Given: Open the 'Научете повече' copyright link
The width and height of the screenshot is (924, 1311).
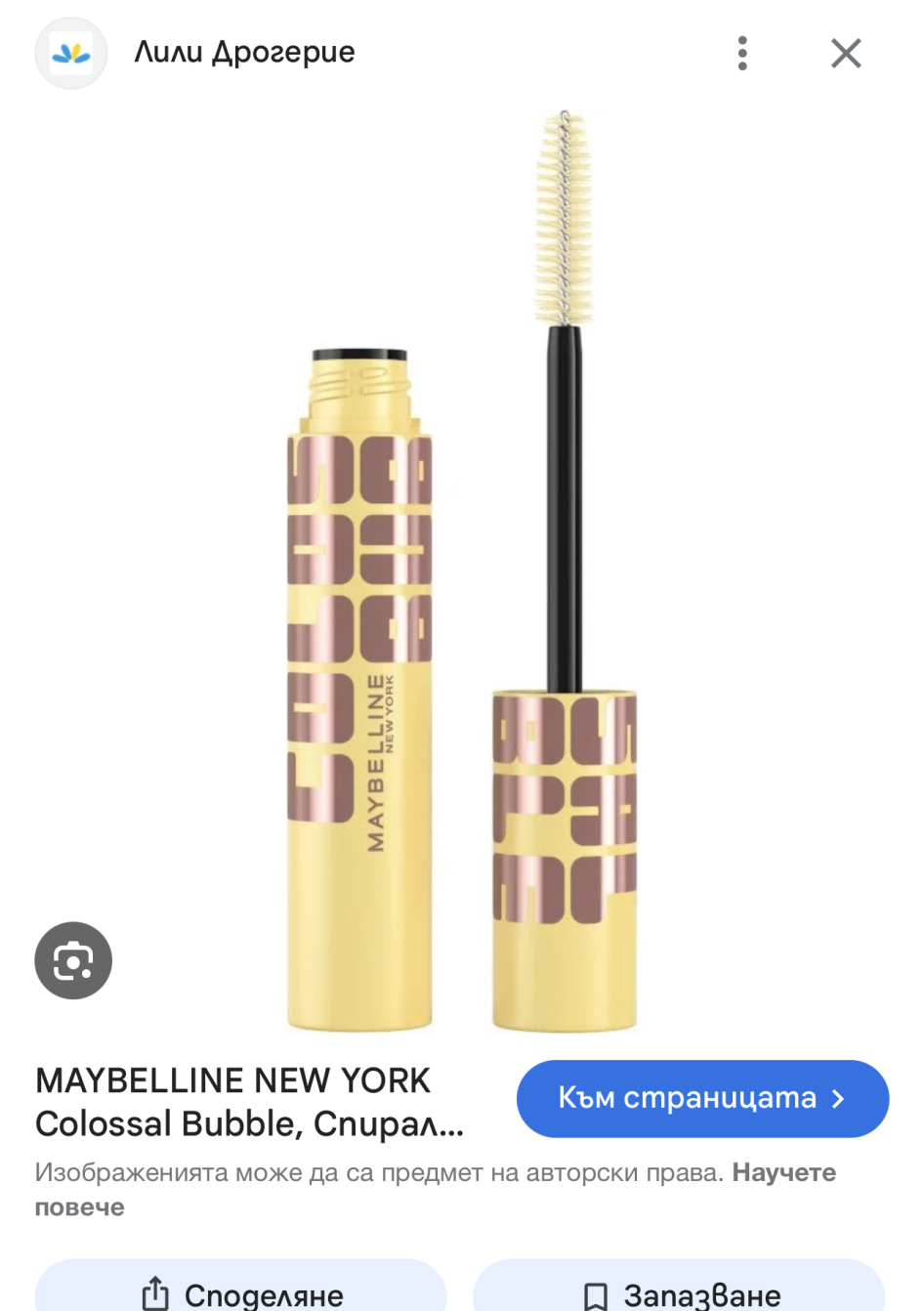Looking at the screenshot, I should [783, 1172].
